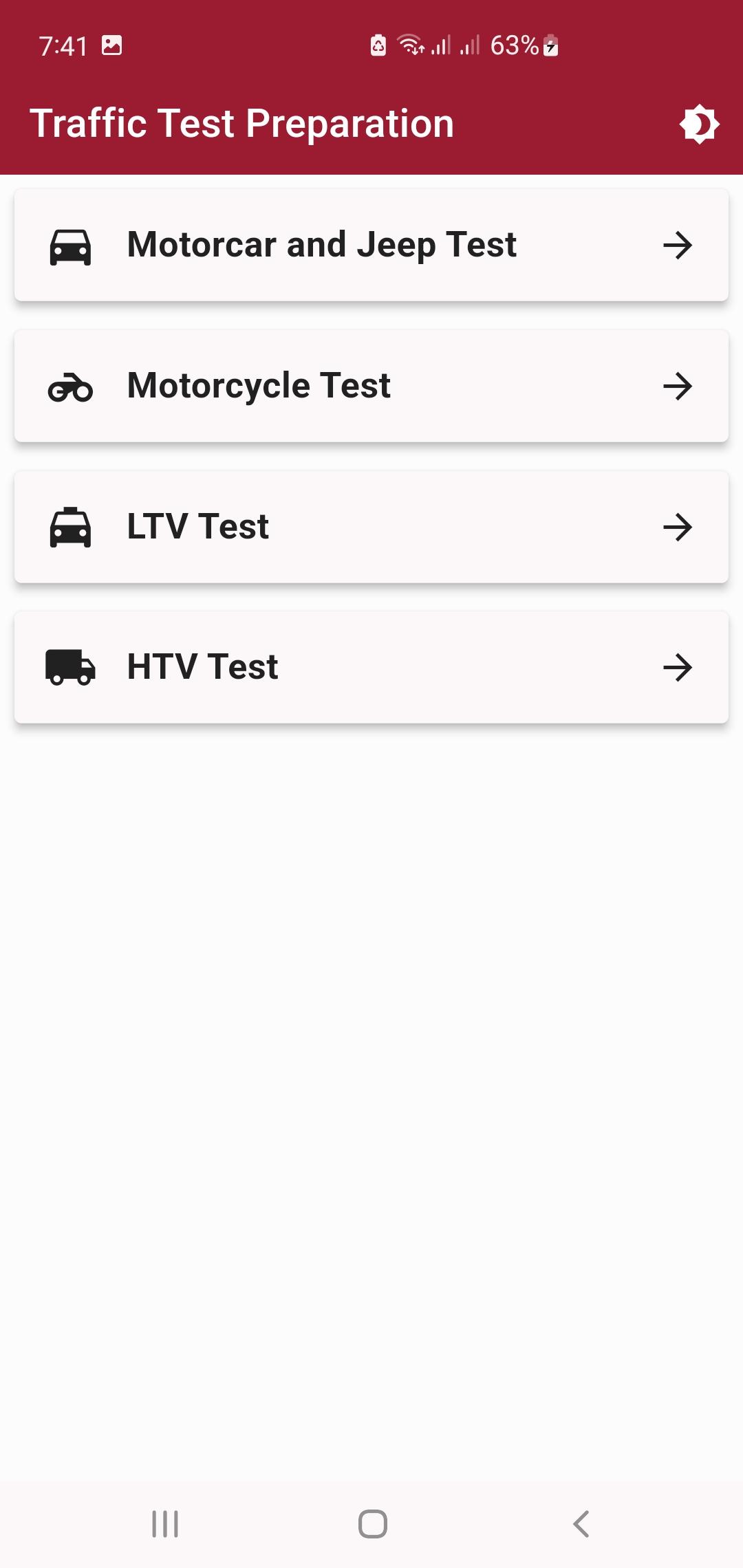Go to the home screen

point(373,1524)
